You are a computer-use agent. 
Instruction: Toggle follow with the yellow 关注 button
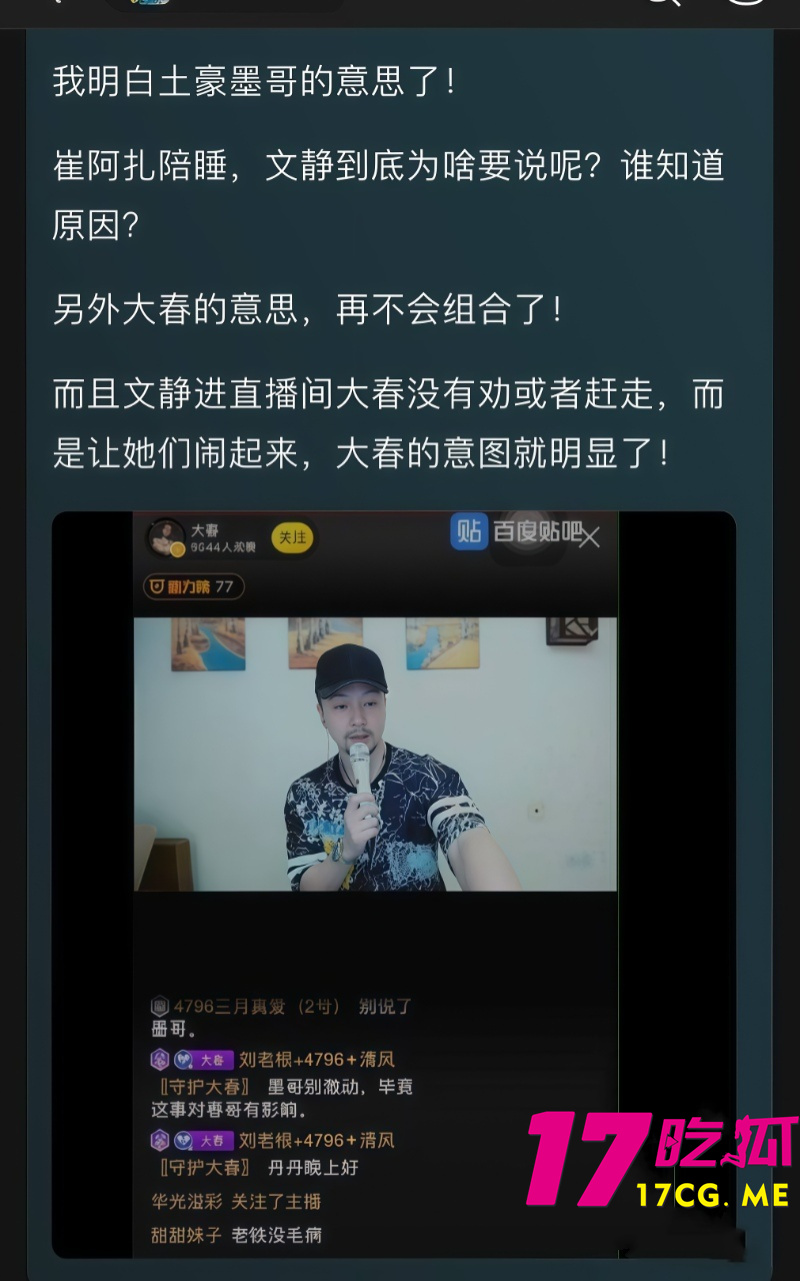[x=291, y=538]
